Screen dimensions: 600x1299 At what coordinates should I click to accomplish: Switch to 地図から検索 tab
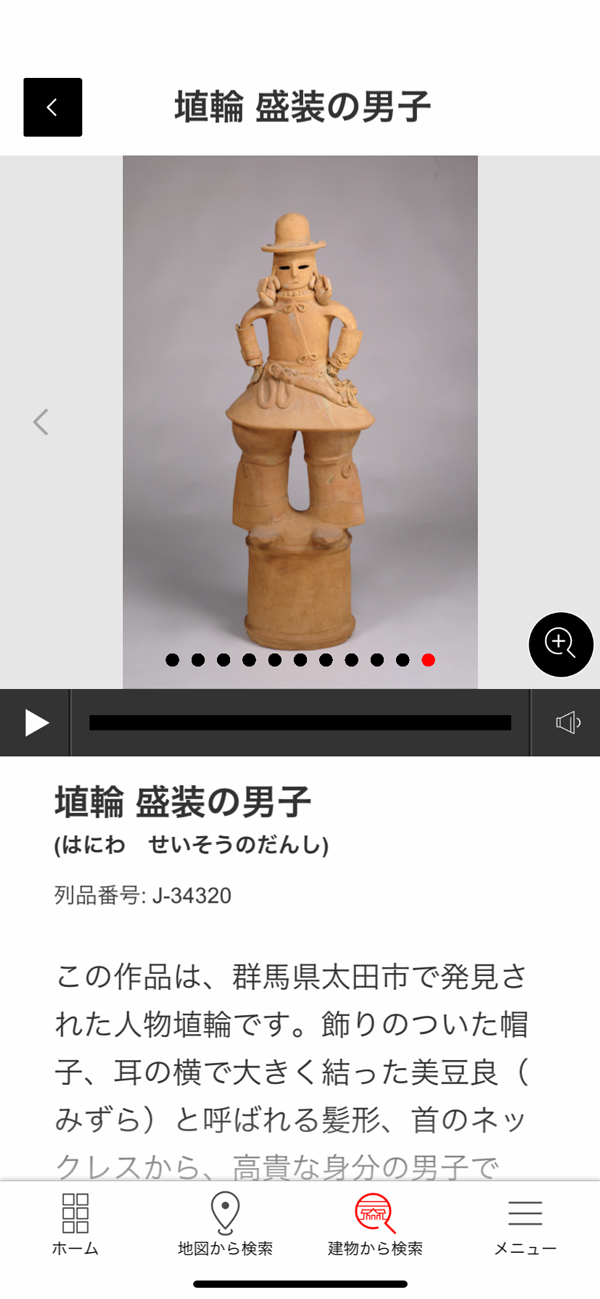pos(225,1224)
